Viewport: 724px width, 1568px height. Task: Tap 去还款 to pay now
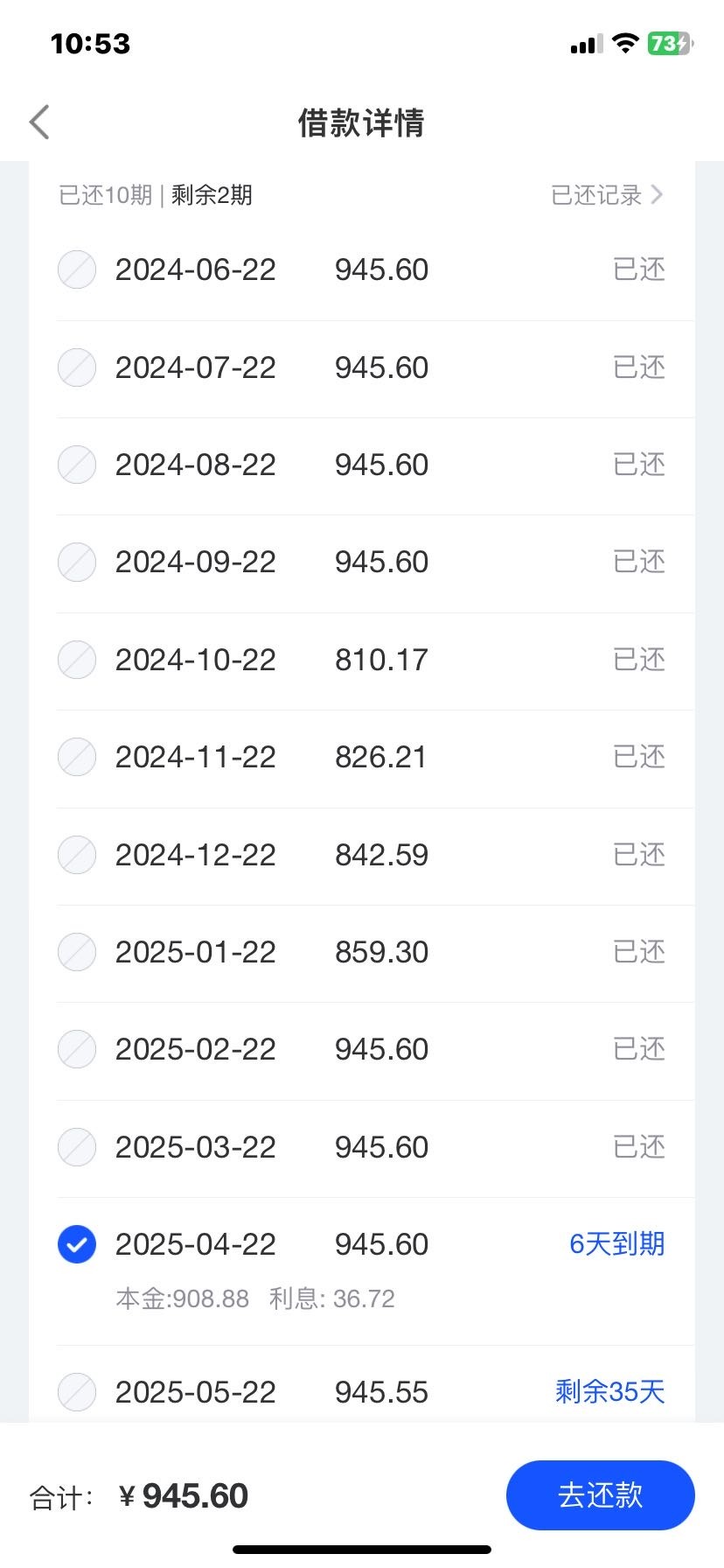[600, 1495]
